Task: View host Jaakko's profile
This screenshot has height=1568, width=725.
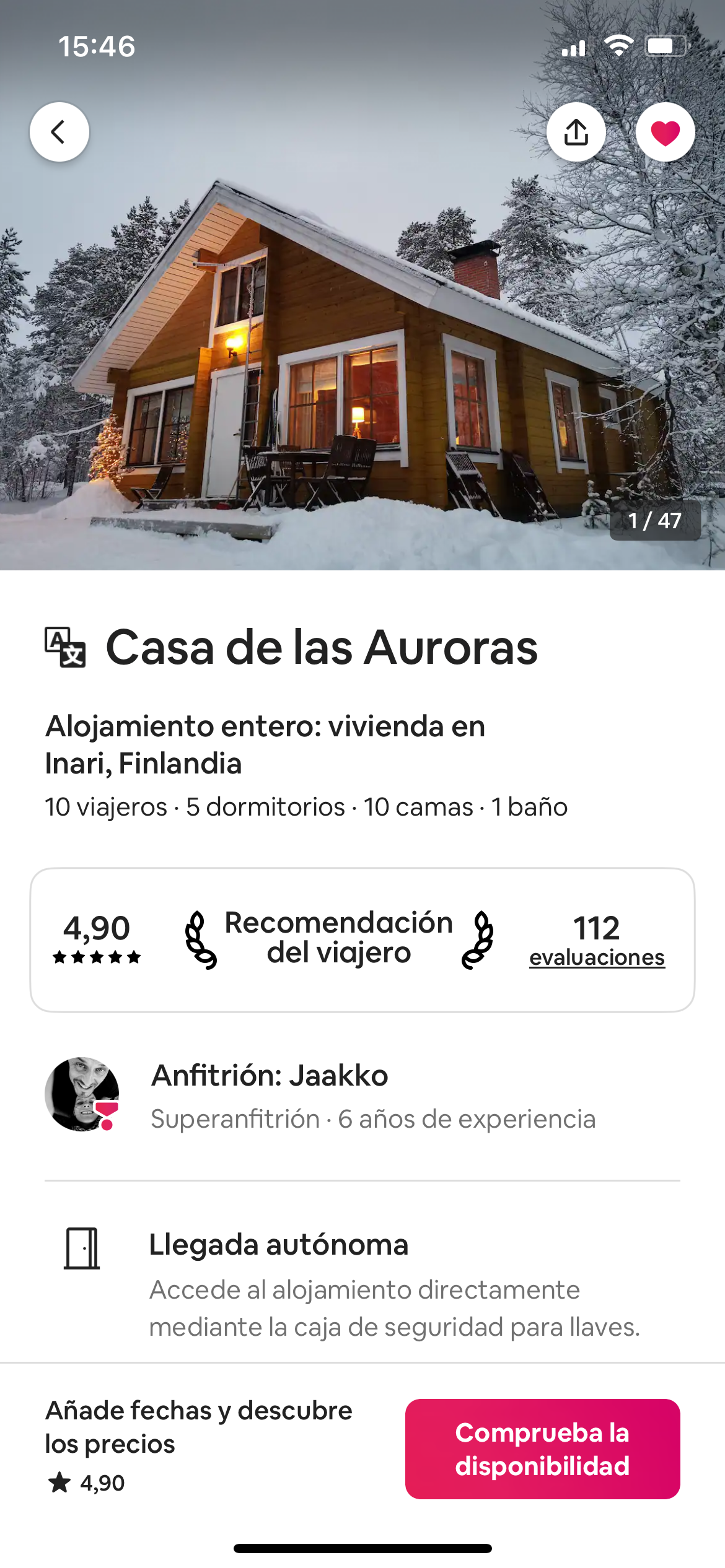Action: [x=82, y=1094]
